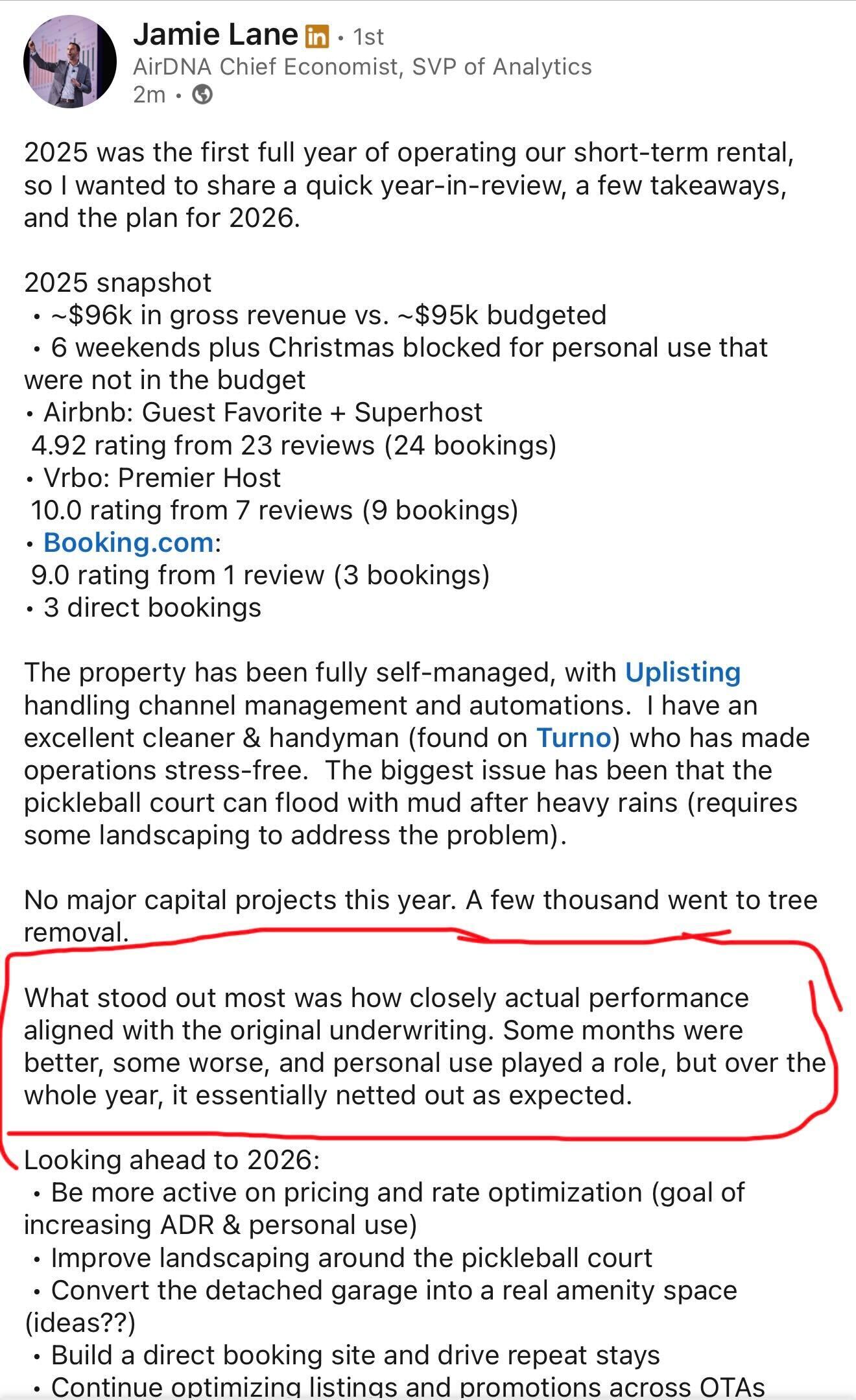The width and height of the screenshot is (856, 1400).
Task: Open the Uplisting company link
Action: pos(682,672)
